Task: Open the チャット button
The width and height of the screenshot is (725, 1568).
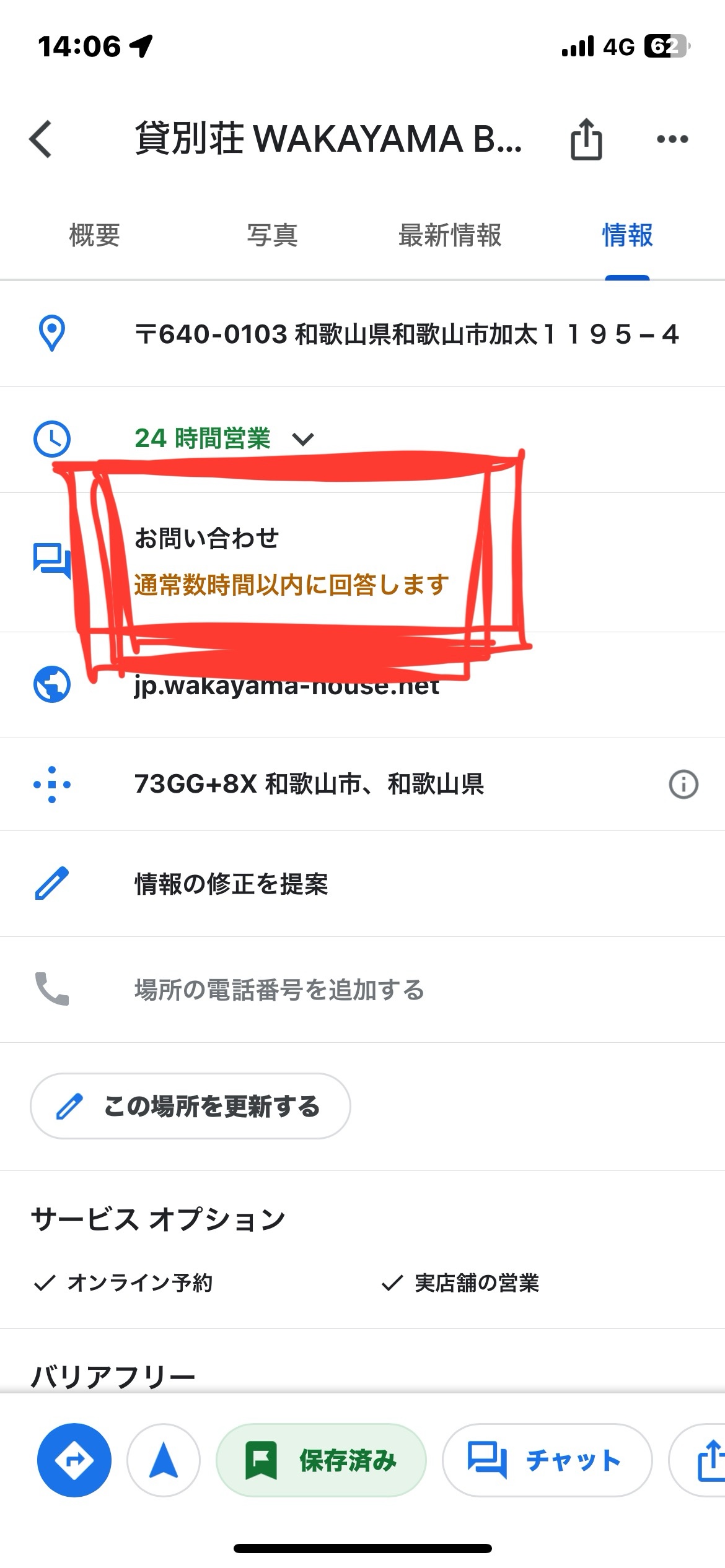Action: (x=547, y=1460)
